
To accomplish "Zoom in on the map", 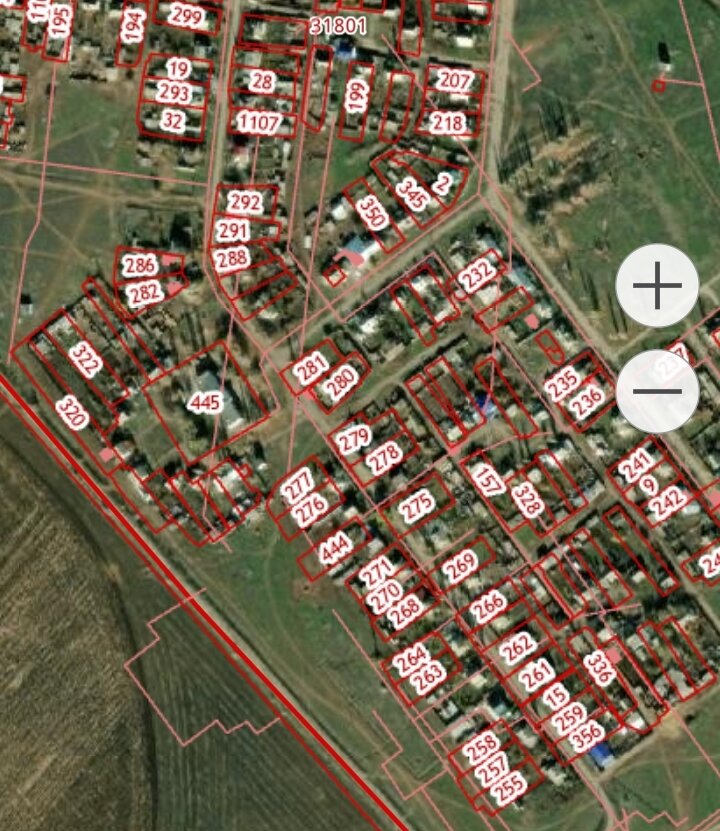I will [x=657, y=287].
